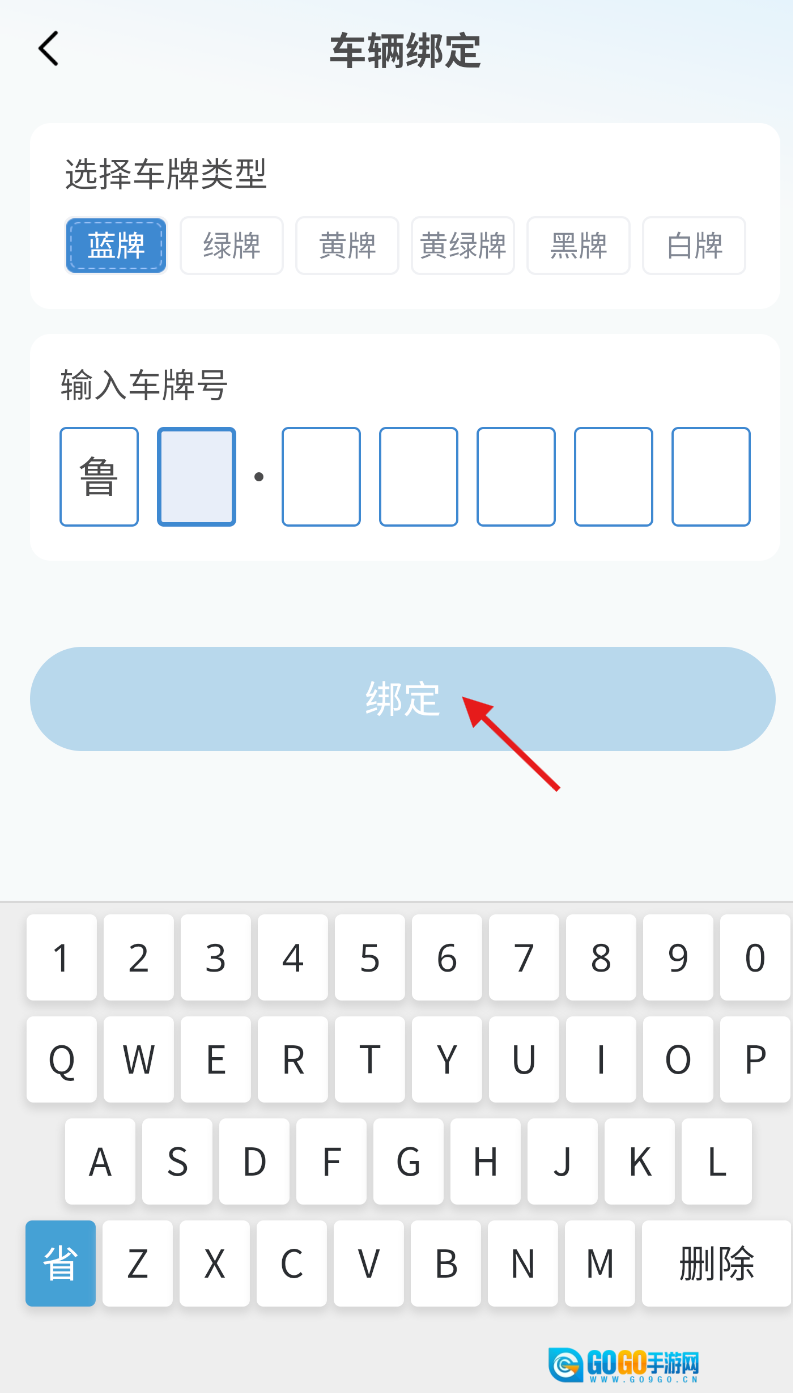Select the 蓝牌 plate type
This screenshot has height=1393, width=793.
(x=116, y=245)
